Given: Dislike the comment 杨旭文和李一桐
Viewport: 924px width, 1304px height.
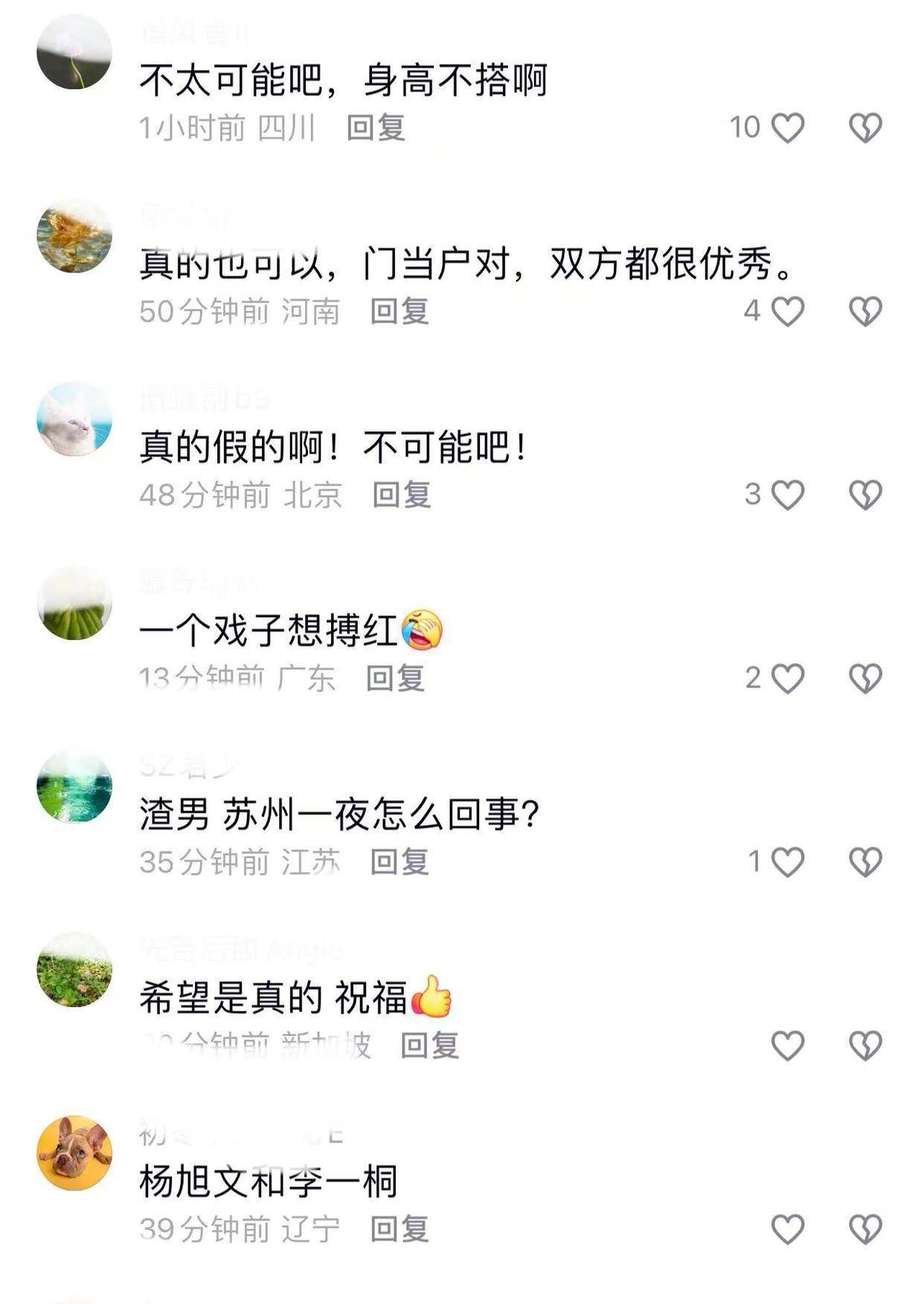Looking at the screenshot, I should (865, 1229).
